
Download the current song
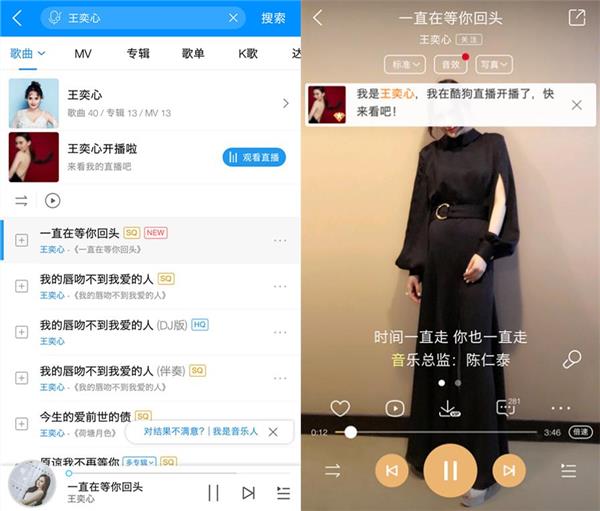pyautogui.click(x=450, y=408)
